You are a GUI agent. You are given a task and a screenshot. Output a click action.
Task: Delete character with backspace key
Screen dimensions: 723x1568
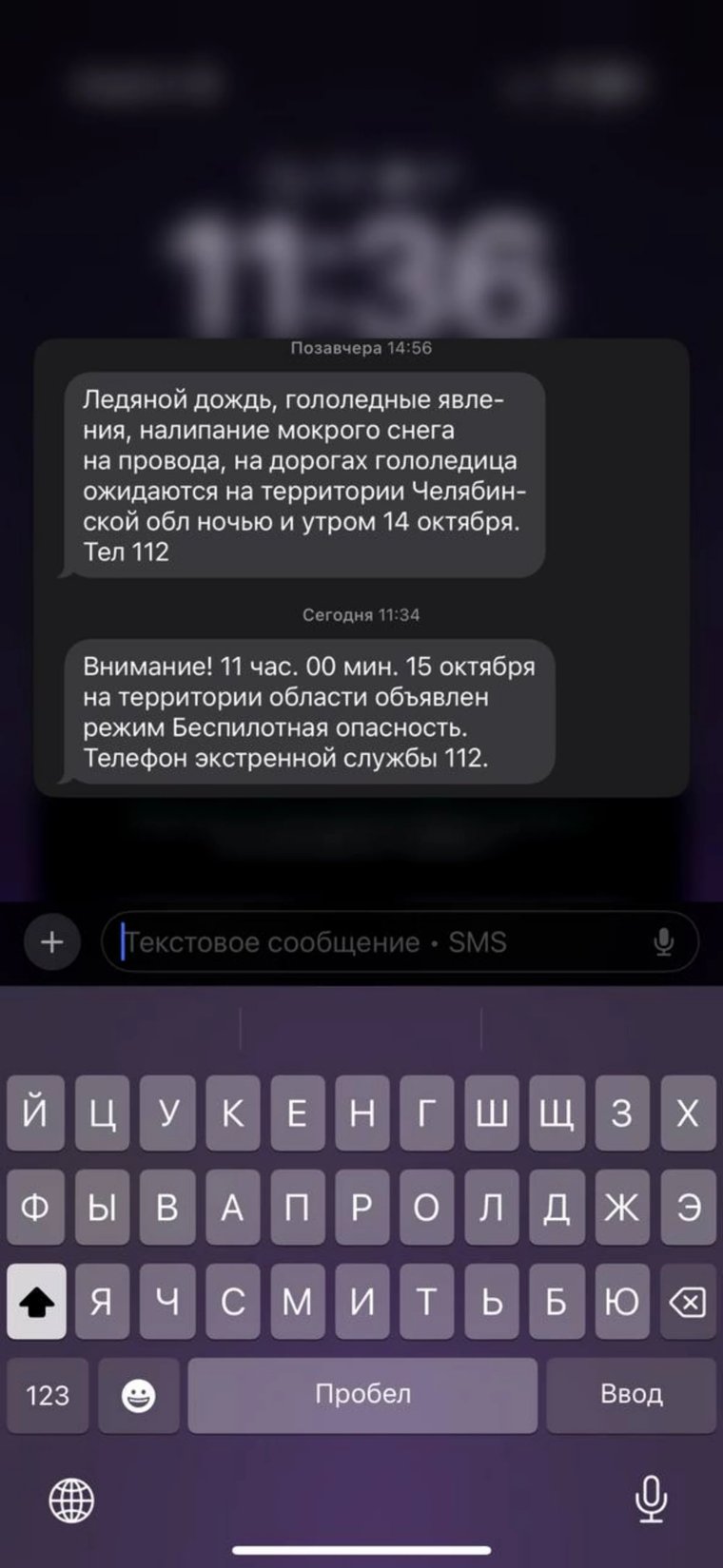pyautogui.click(x=687, y=1302)
